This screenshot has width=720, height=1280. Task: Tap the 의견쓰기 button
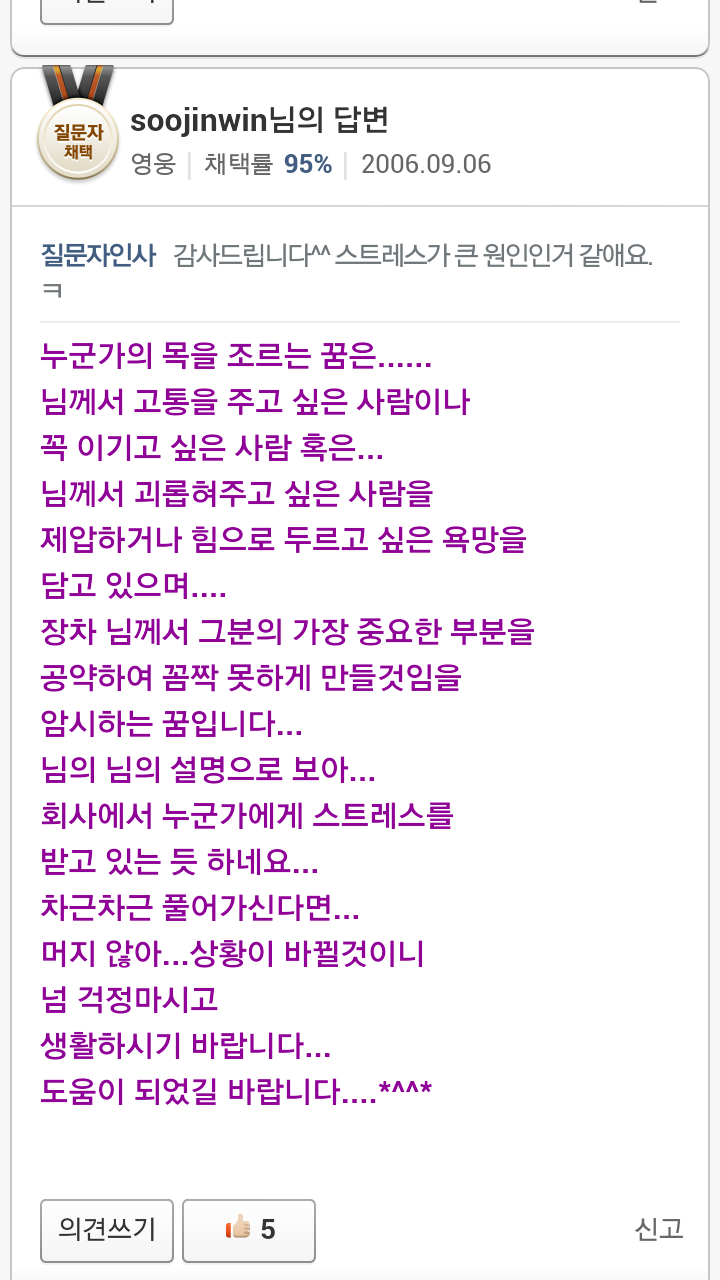pos(107,1230)
